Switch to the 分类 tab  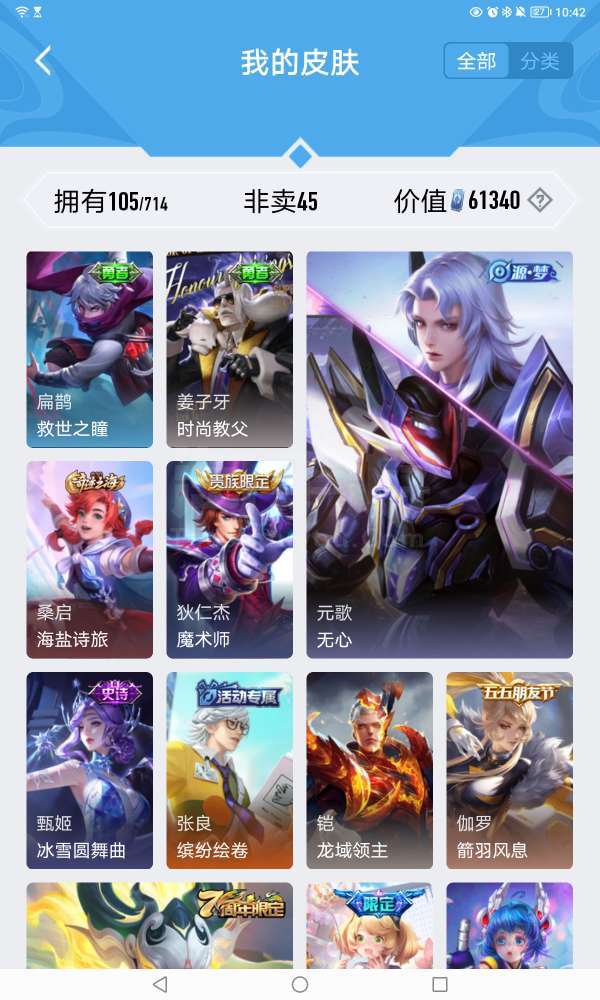point(540,61)
